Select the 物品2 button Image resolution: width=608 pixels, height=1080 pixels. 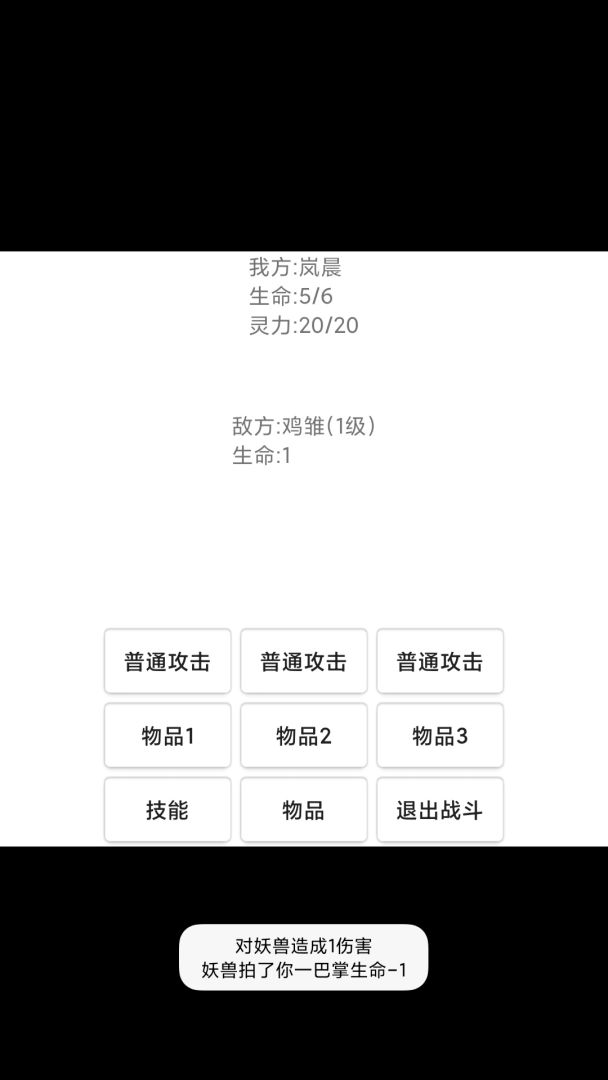pos(304,736)
